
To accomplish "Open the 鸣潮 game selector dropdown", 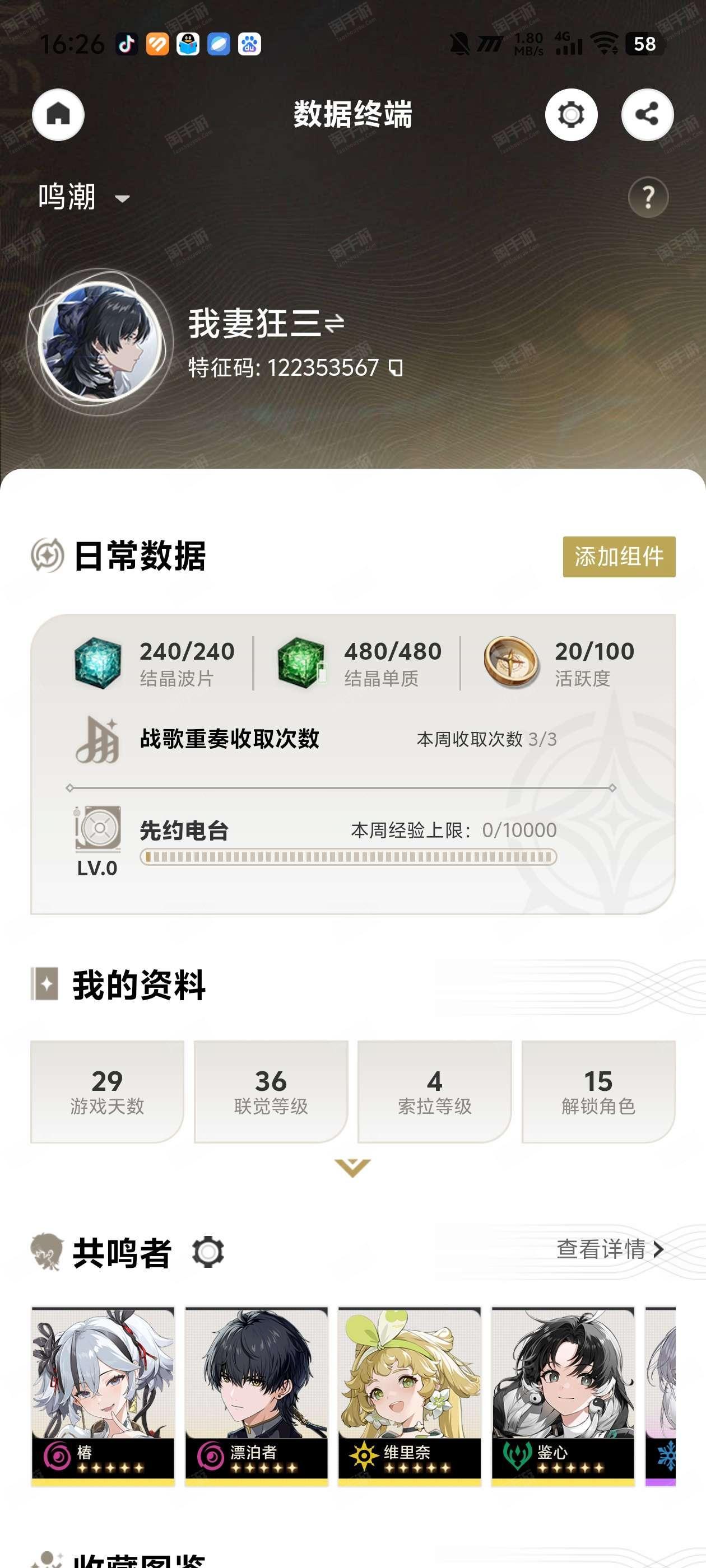I will (84, 197).
